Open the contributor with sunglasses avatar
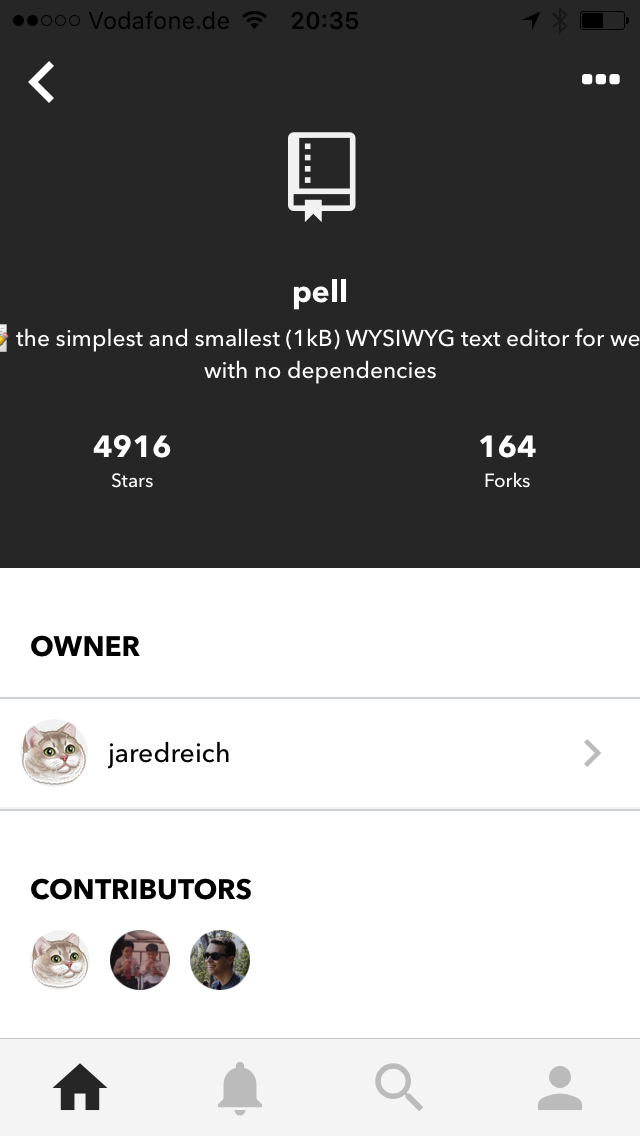Image resolution: width=640 pixels, height=1136 pixels. click(x=220, y=960)
